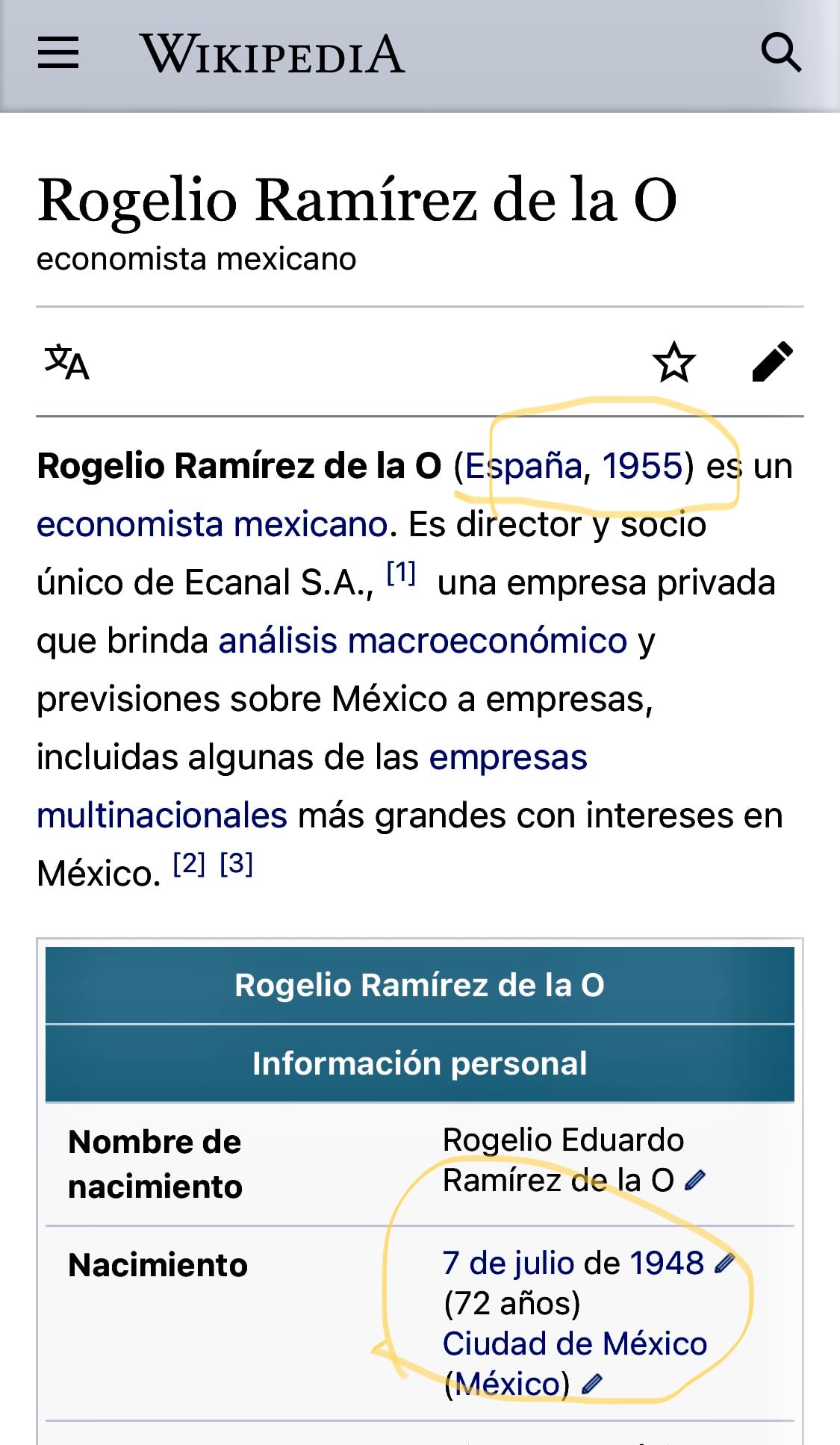Open Wikipedia search
Image resolution: width=840 pixels, height=1445 pixels.
click(781, 52)
